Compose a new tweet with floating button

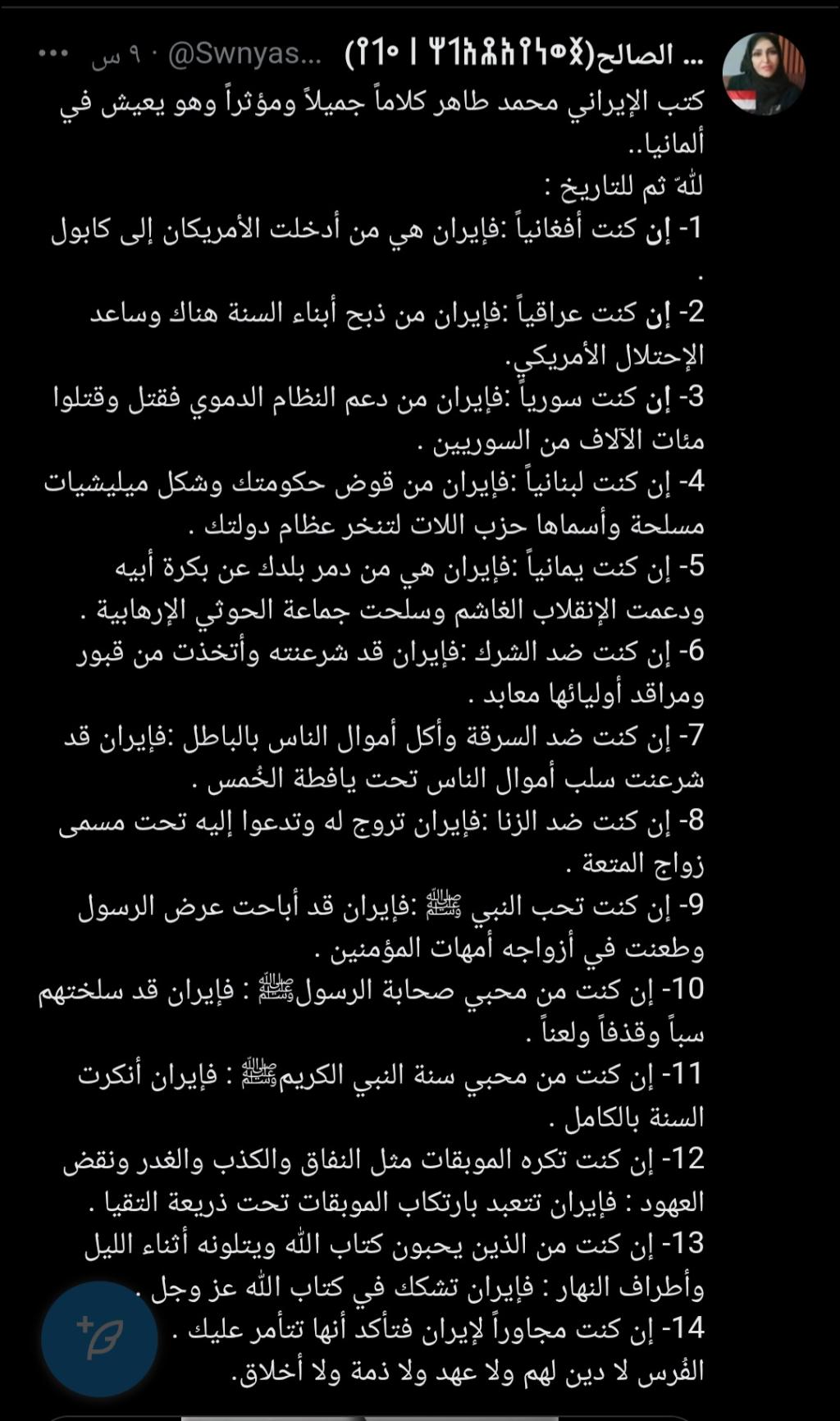pos(99,1339)
